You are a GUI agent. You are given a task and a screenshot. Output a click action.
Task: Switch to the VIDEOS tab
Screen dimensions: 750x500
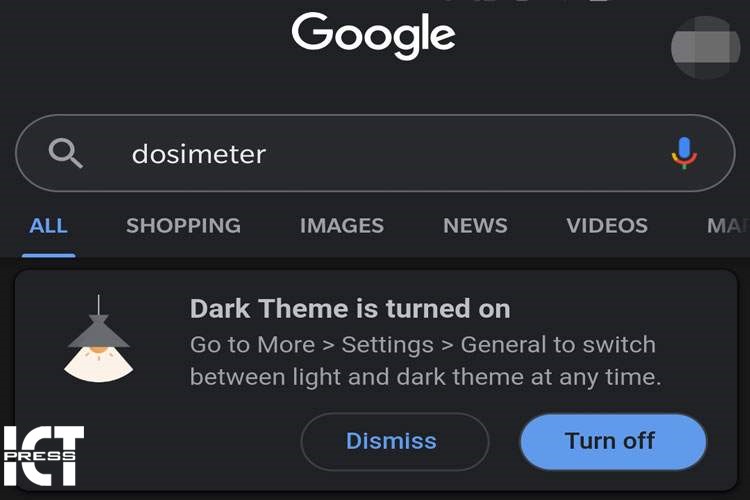pos(606,226)
